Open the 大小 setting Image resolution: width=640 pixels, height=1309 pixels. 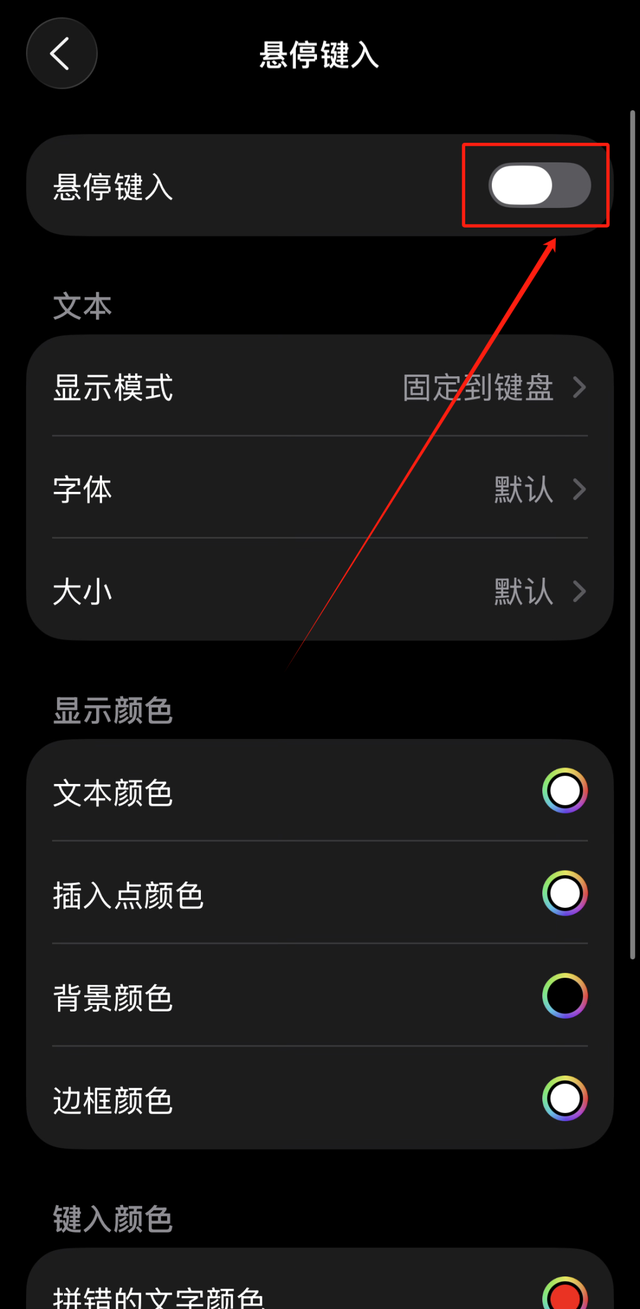coord(320,591)
